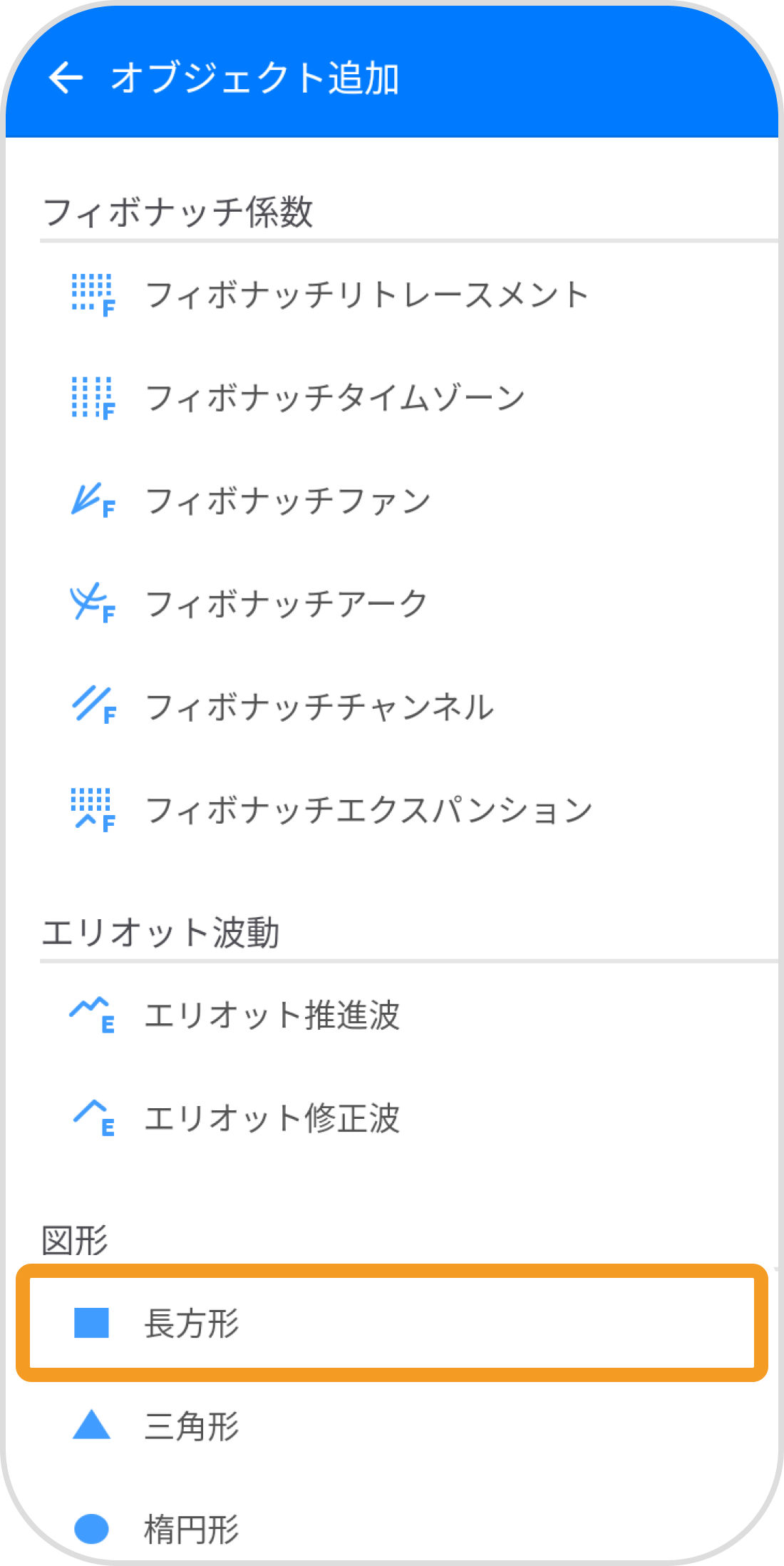784x1566 pixels.
Task: Select the blue ellipse shape icon
Action: point(93,1526)
